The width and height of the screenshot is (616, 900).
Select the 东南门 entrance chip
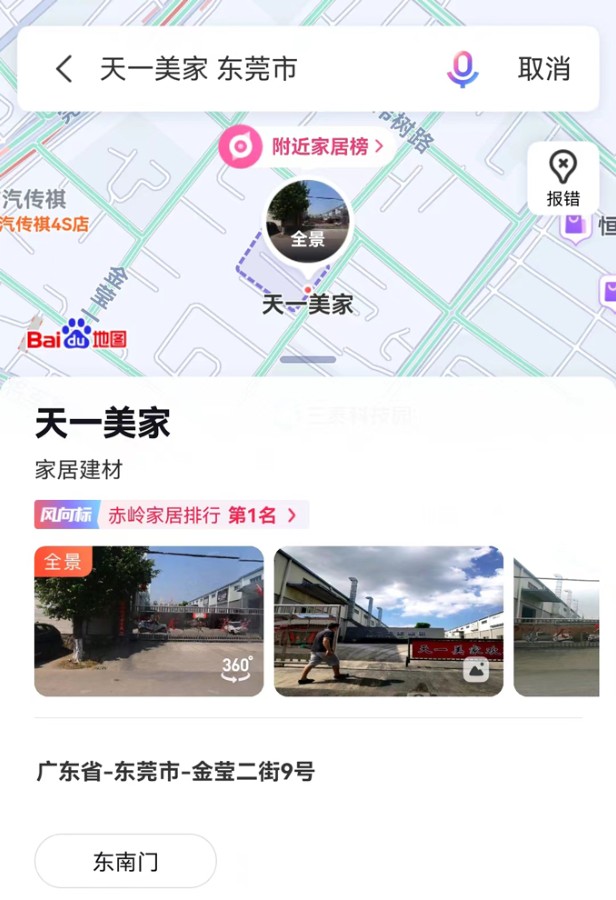pos(126,861)
